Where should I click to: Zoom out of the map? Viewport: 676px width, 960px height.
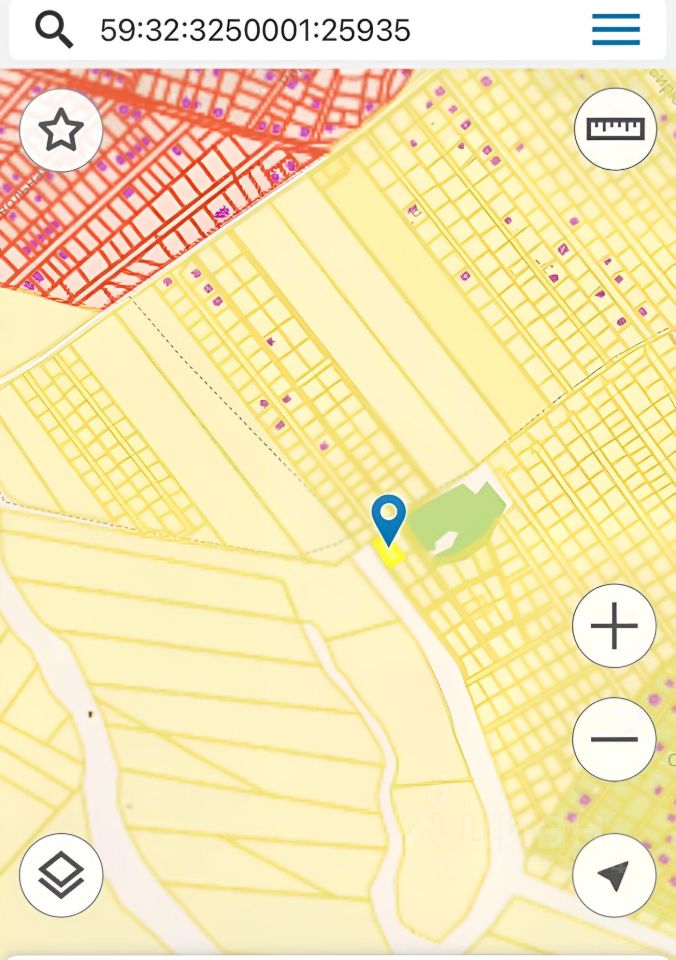click(614, 740)
